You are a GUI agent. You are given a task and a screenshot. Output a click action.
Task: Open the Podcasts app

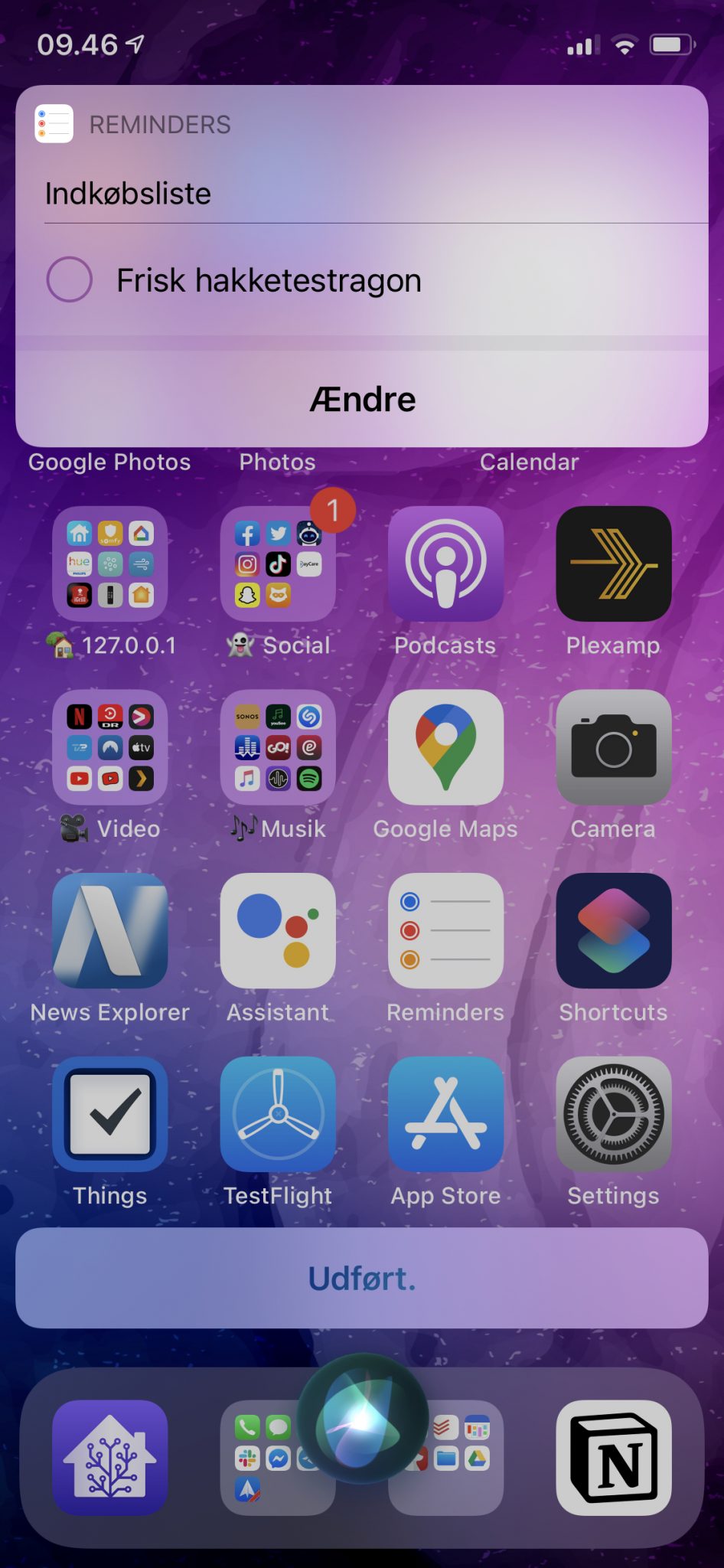point(446,563)
